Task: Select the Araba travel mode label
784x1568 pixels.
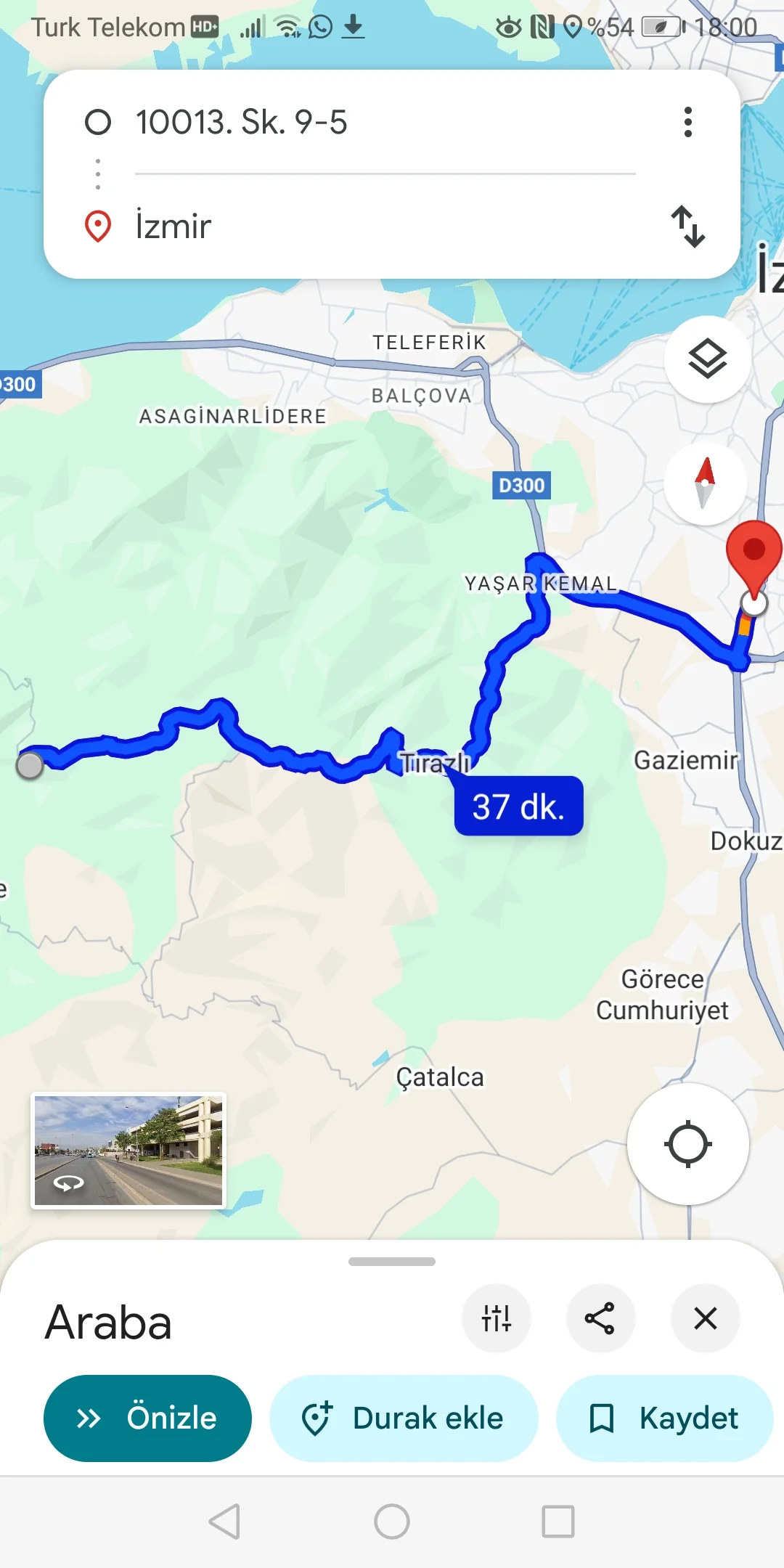Action: point(106,1323)
